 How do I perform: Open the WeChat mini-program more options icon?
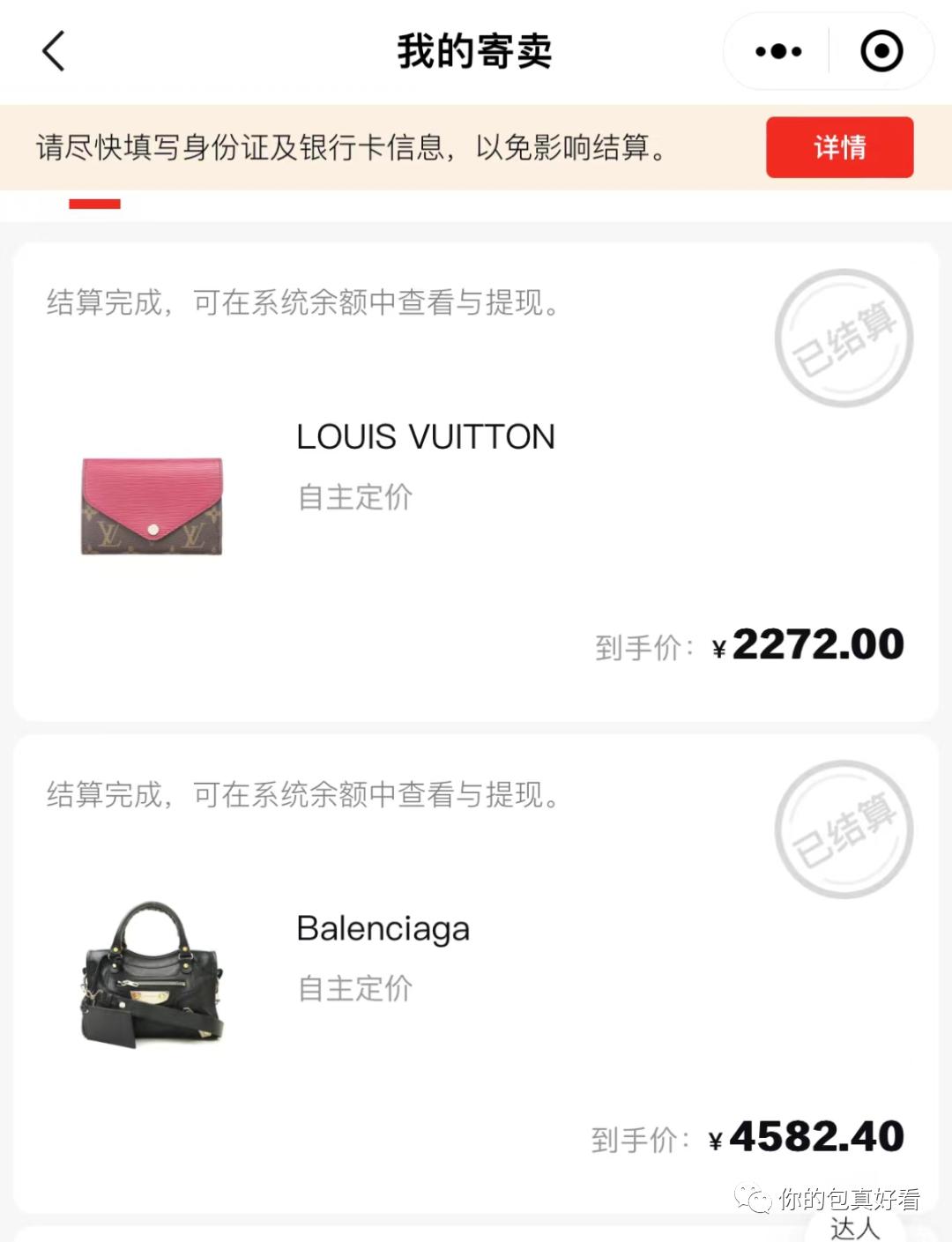pyautogui.click(x=777, y=51)
